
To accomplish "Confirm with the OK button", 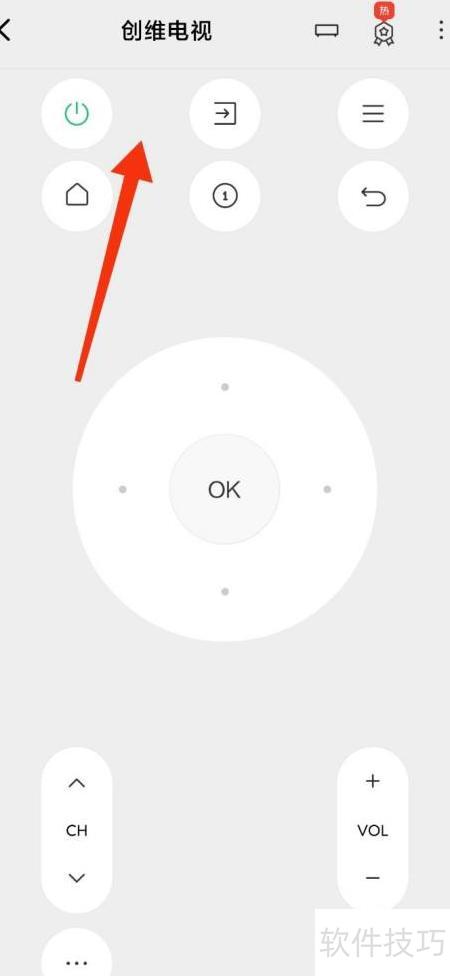I will (x=225, y=489).
